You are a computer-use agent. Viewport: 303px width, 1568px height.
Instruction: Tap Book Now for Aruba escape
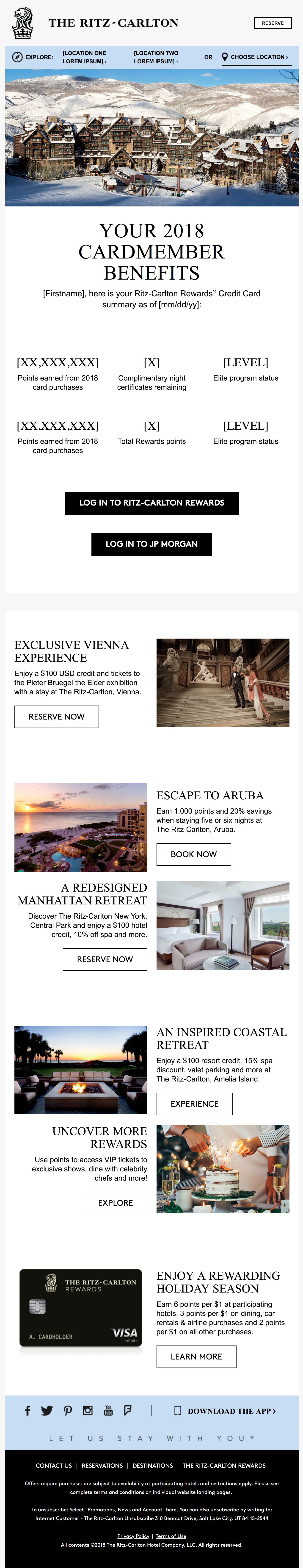click(193, 854)
